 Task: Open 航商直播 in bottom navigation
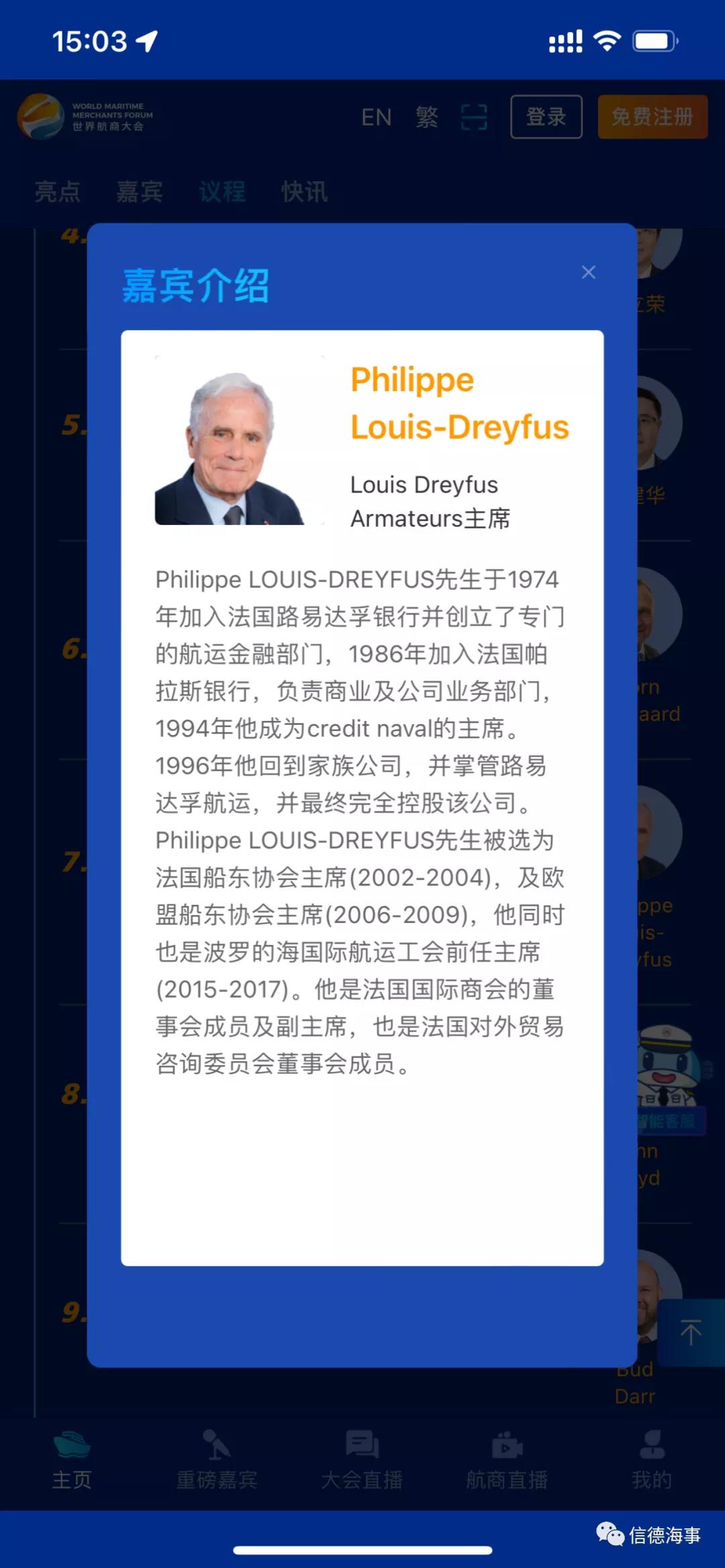pyautogui.click(x=507, y=1459)
